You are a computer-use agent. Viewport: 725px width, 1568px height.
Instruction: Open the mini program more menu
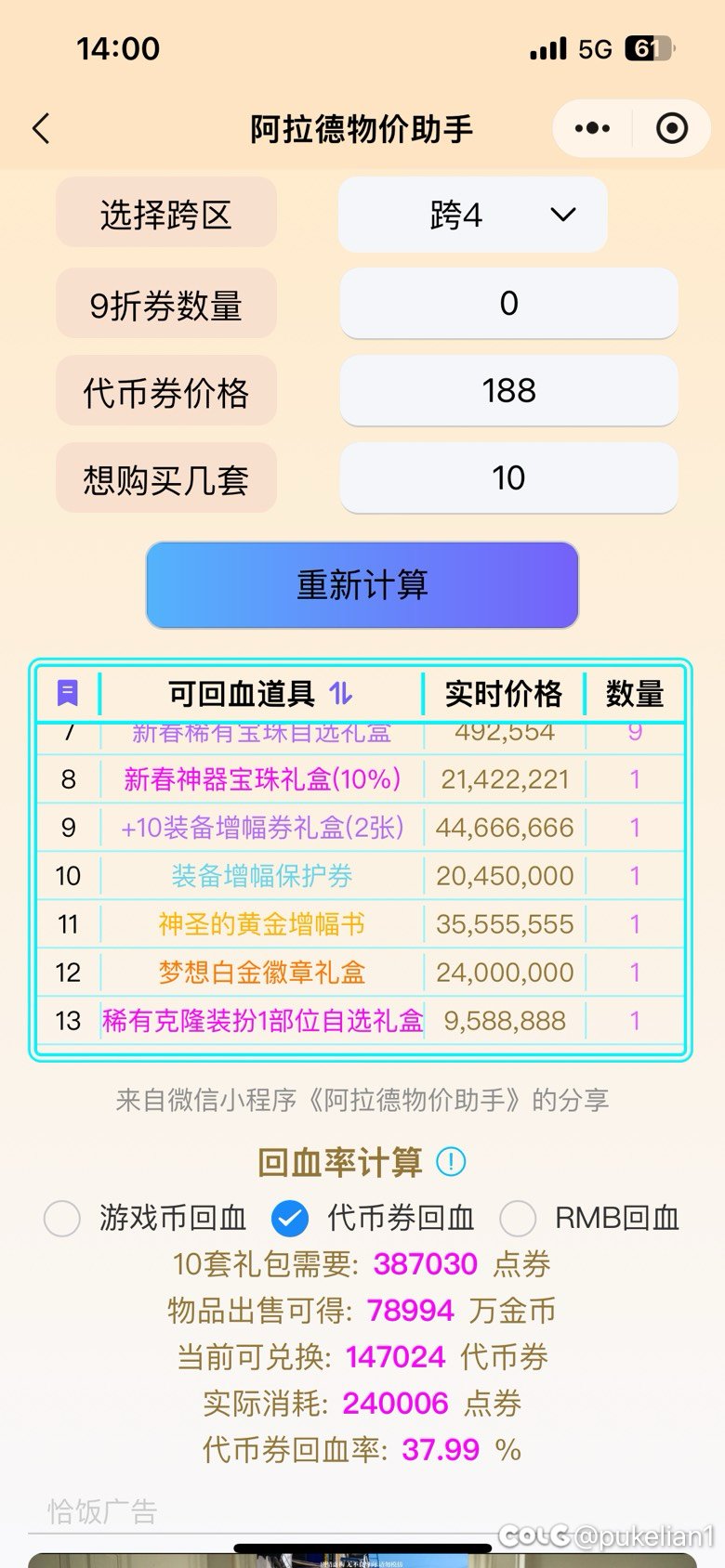(x=592, y=128)
